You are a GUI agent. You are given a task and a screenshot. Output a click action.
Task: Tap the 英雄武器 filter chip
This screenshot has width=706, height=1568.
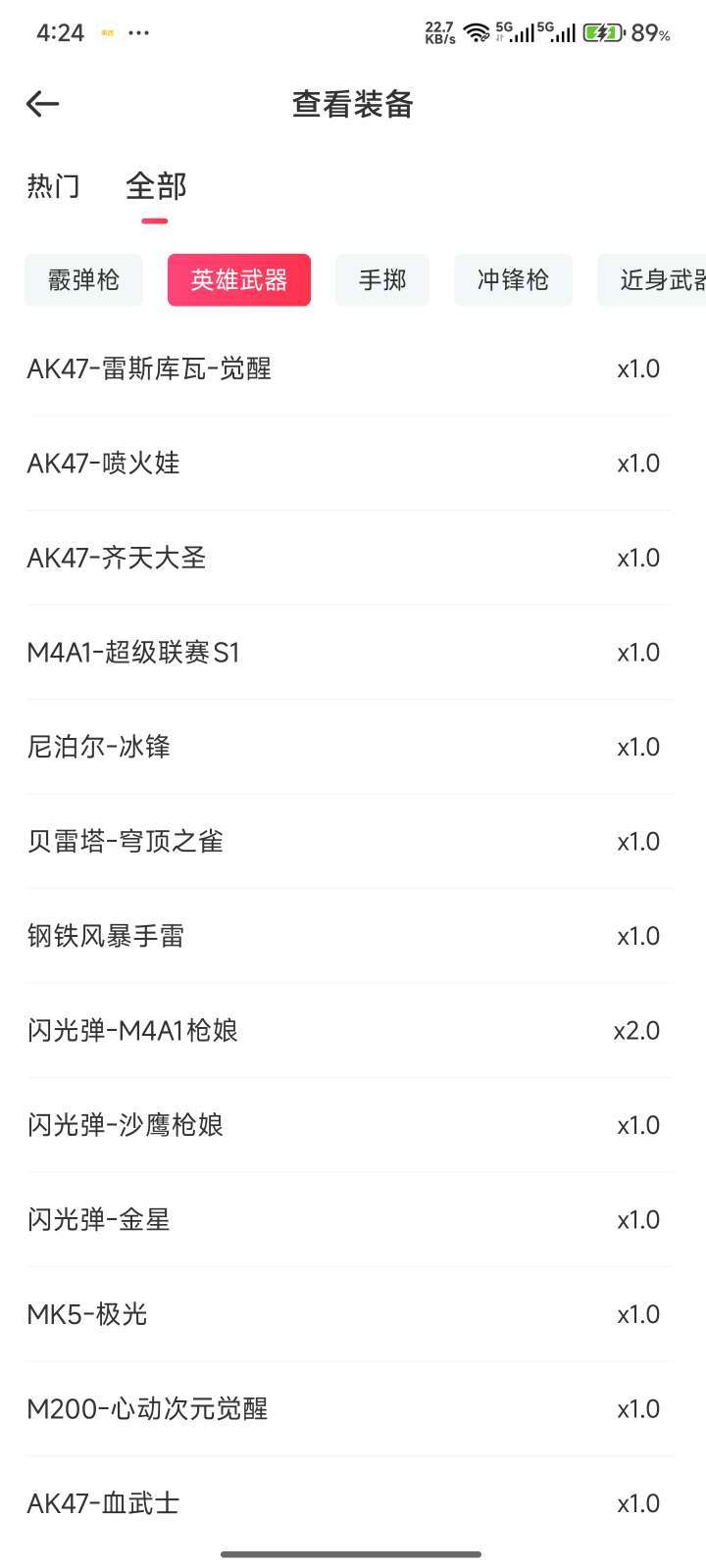pyautogui.click(x=239, y=280)
